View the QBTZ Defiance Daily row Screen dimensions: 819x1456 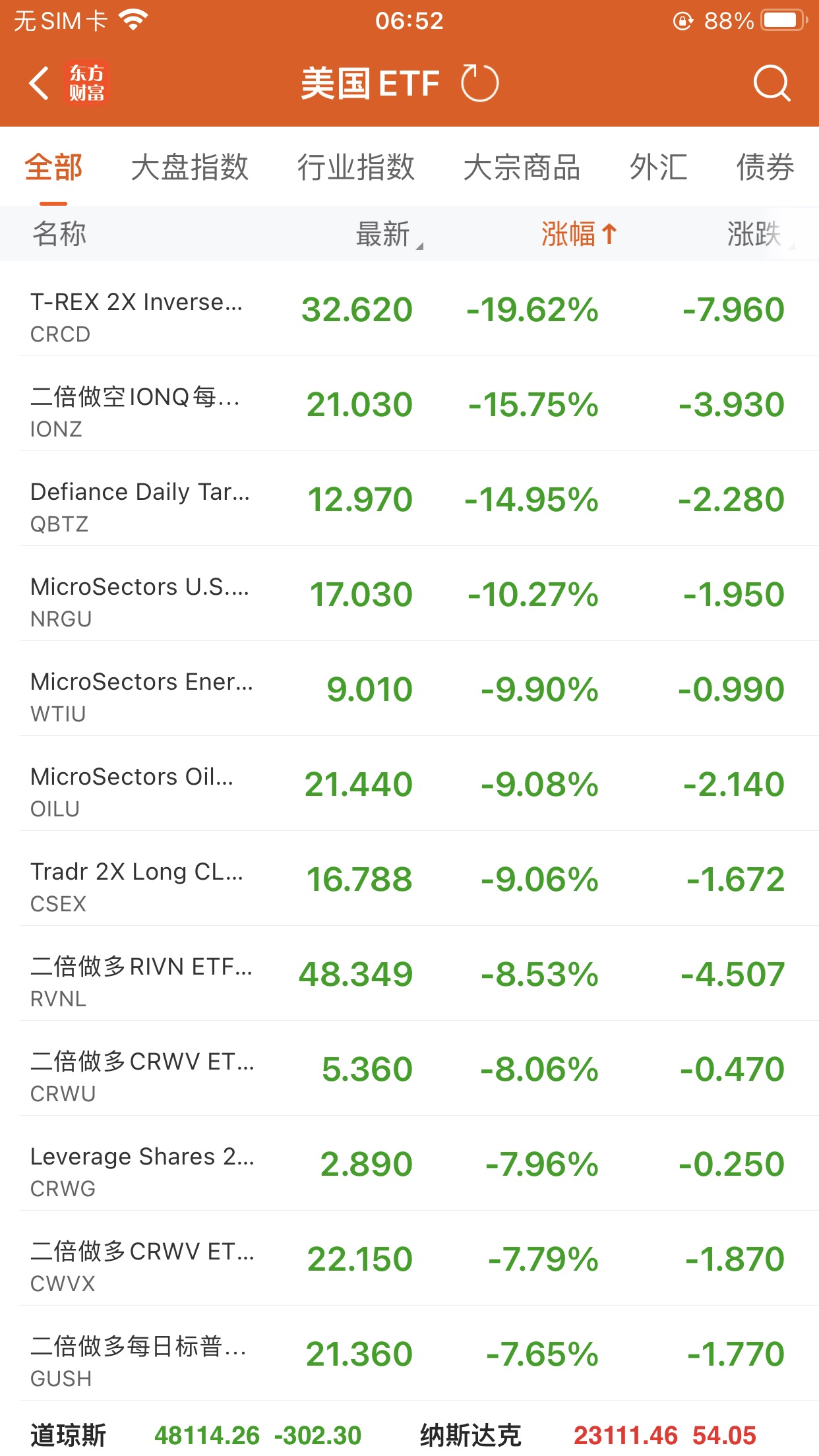pos(409,500)
